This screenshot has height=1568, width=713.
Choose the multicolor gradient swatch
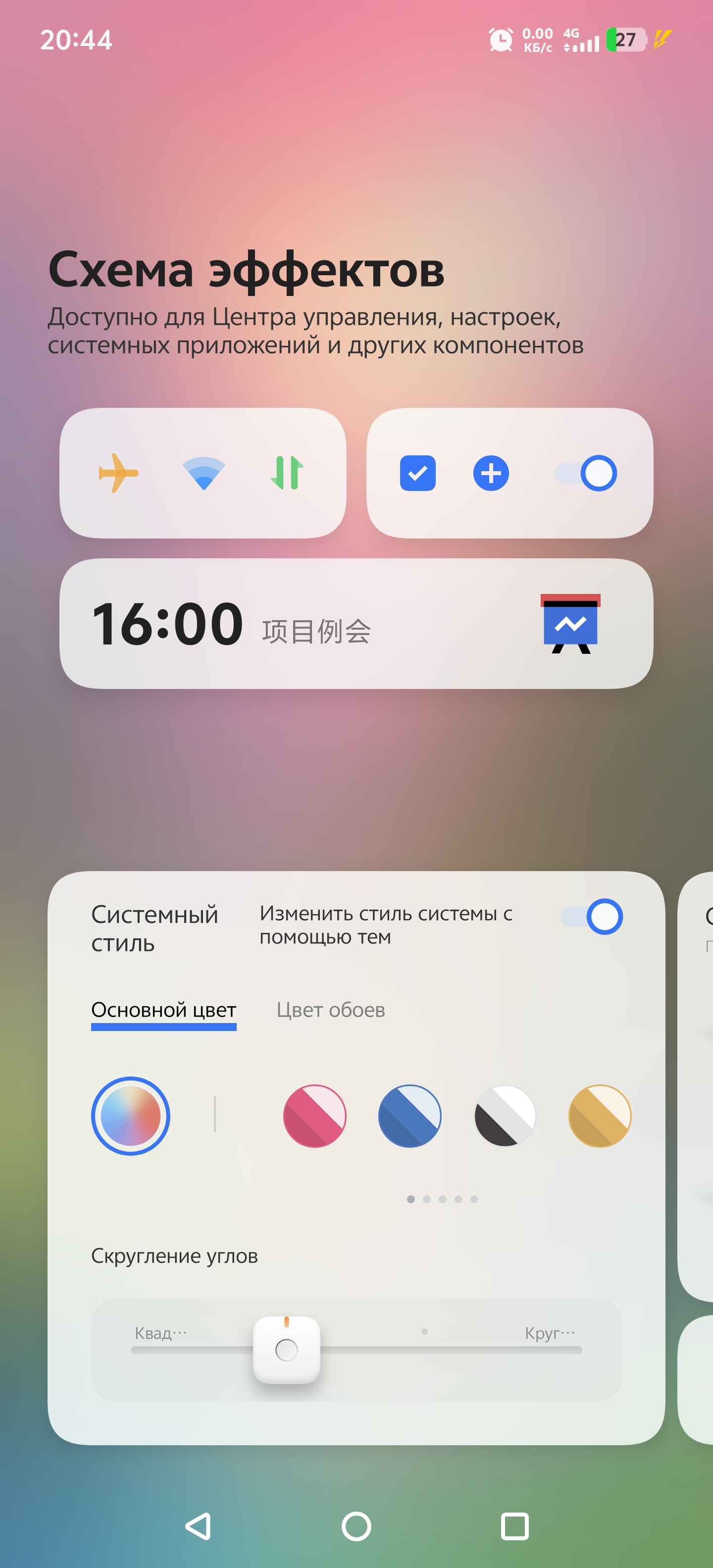130,1116
